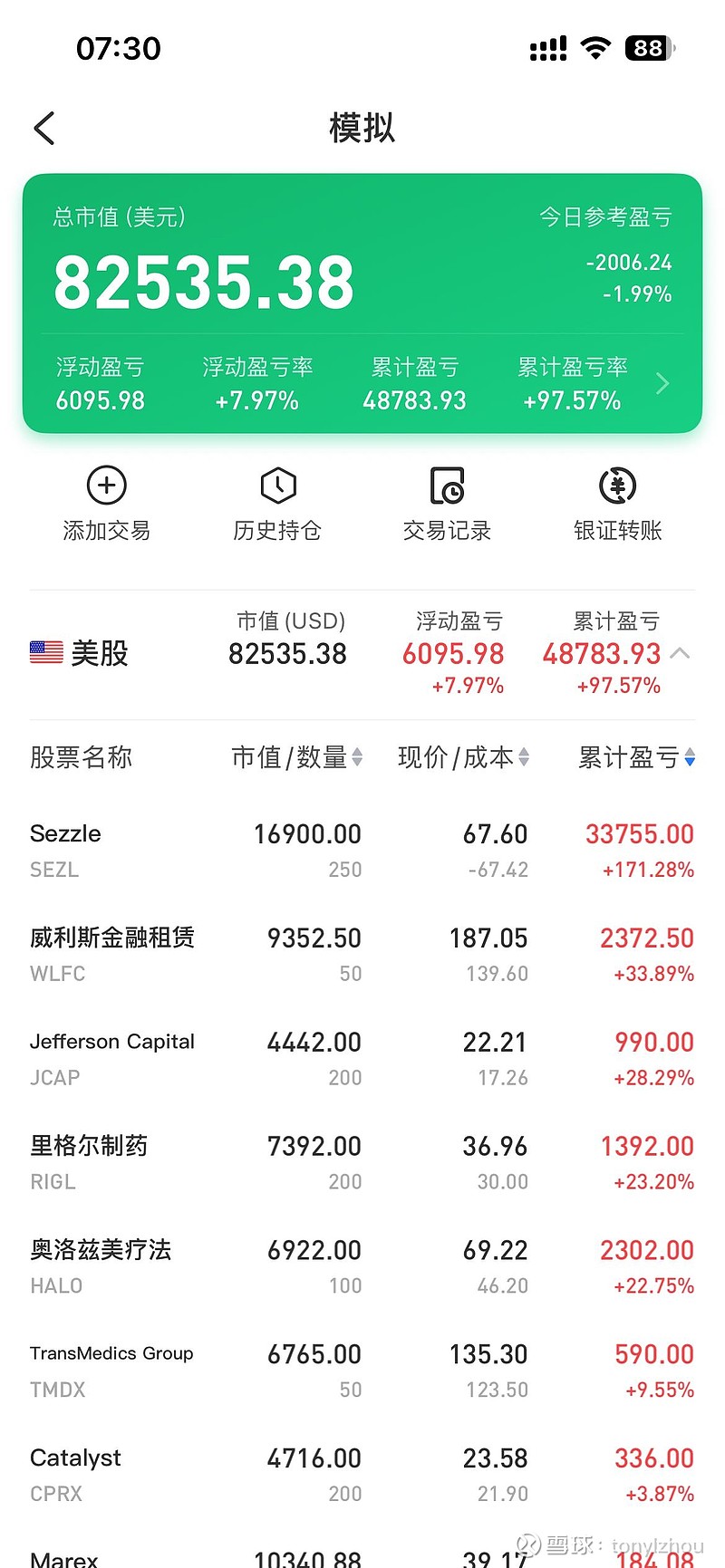Image resolution: width=725 pixels, height=1568 pixels.
Task: View 交易记录 transaction records
Action: pos(447,504)
